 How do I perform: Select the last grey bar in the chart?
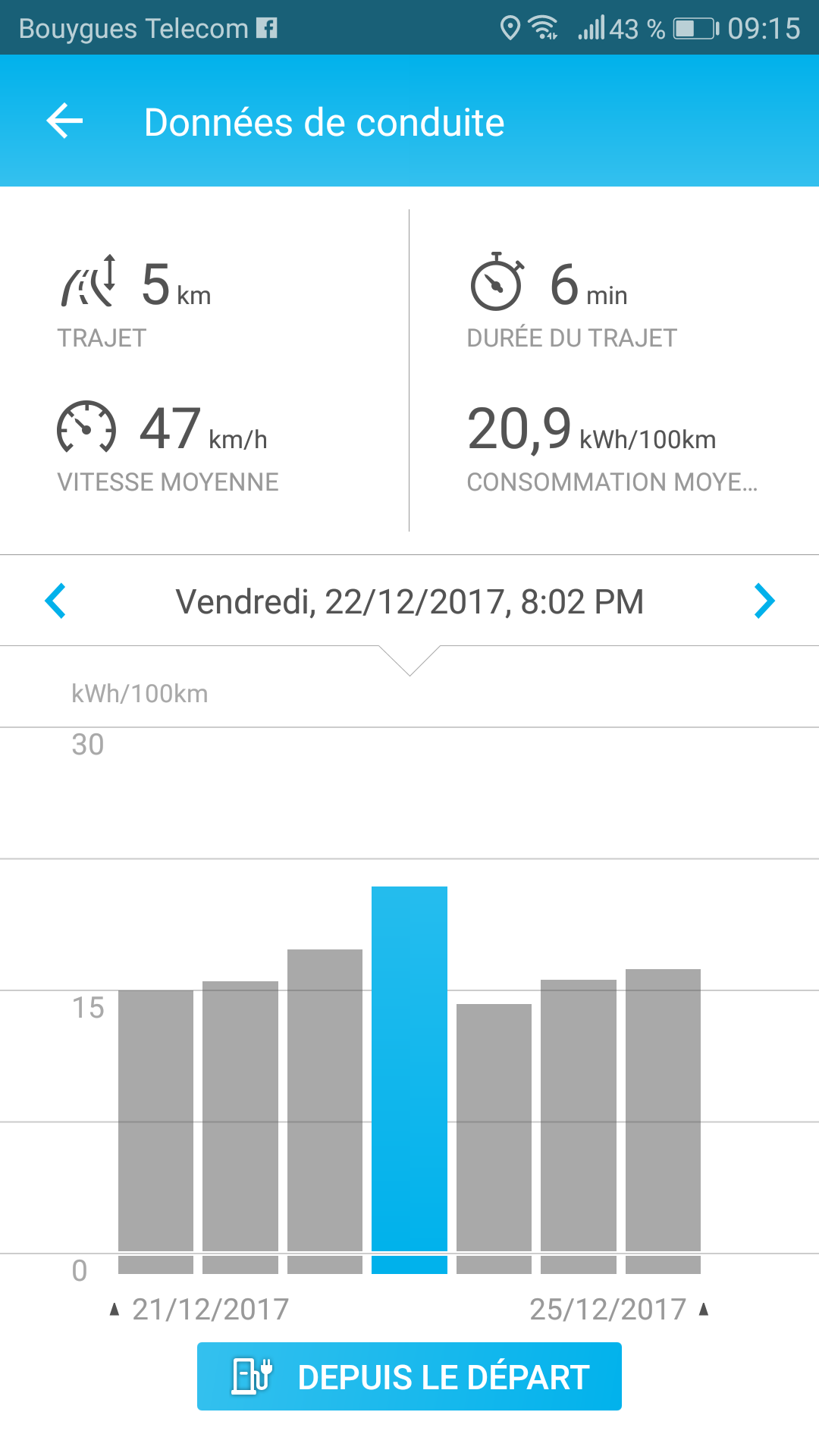tap(663, 1121)
